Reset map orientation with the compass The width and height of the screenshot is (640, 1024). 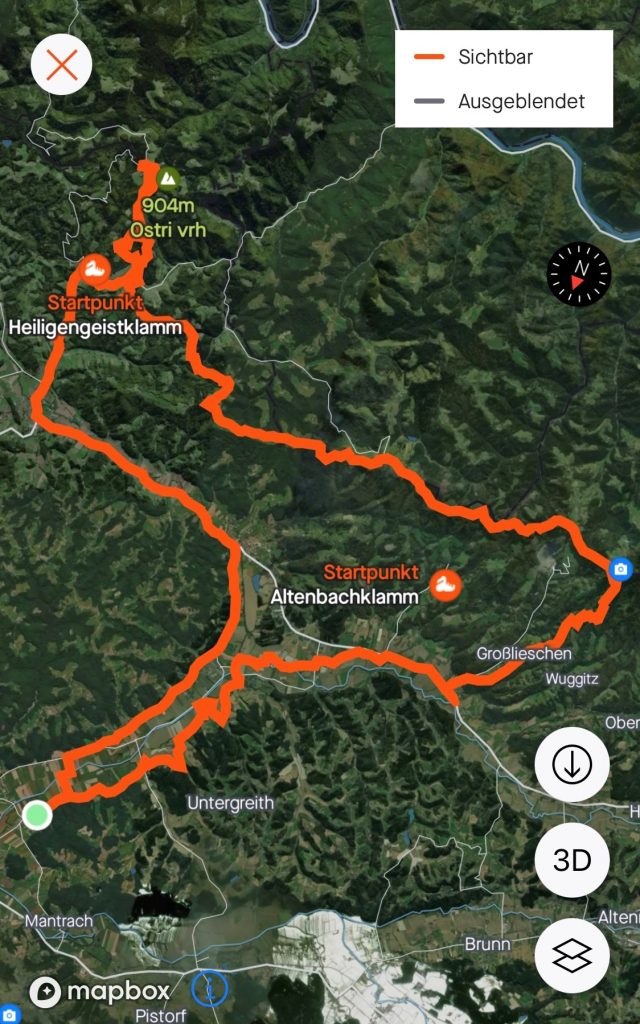pyautogui.click(x=578, y=275)
